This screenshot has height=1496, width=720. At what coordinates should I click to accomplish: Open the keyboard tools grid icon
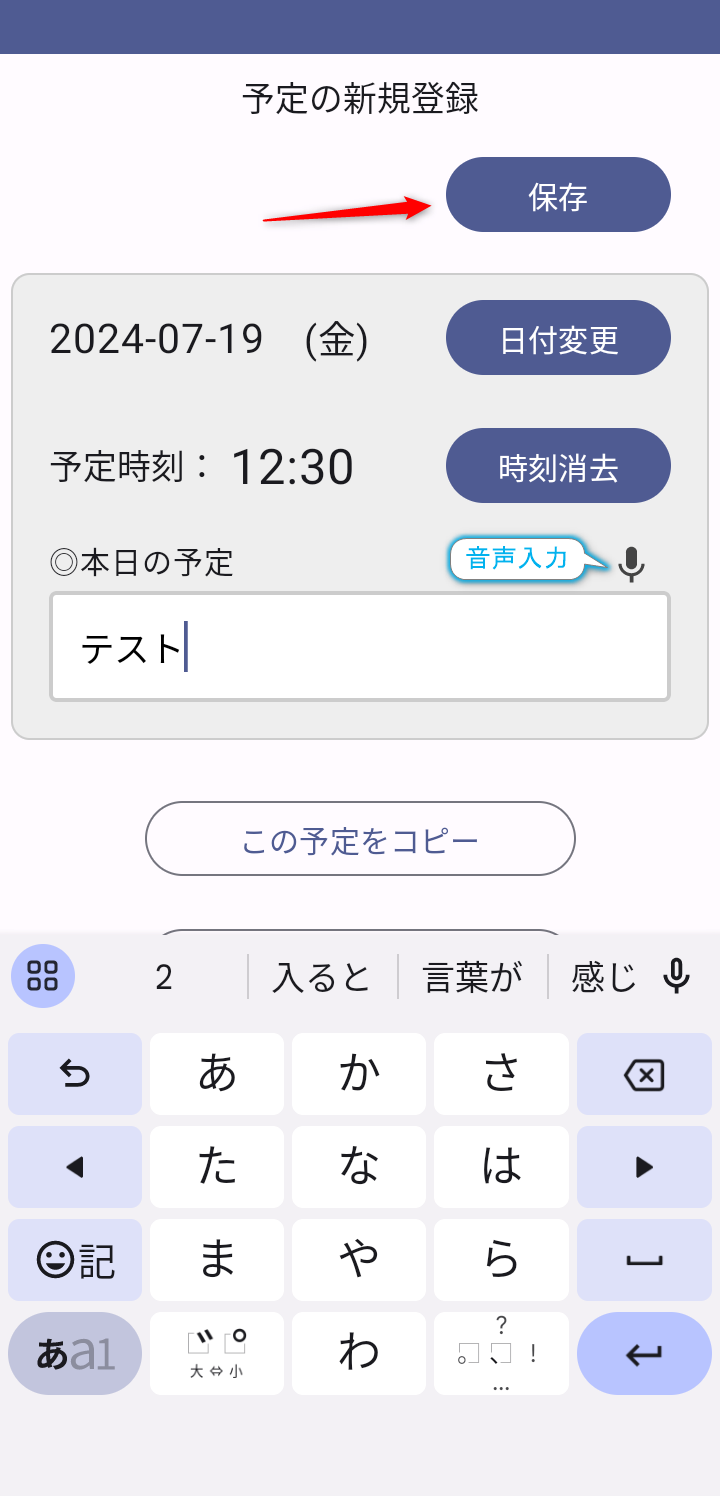click(43, 976)
